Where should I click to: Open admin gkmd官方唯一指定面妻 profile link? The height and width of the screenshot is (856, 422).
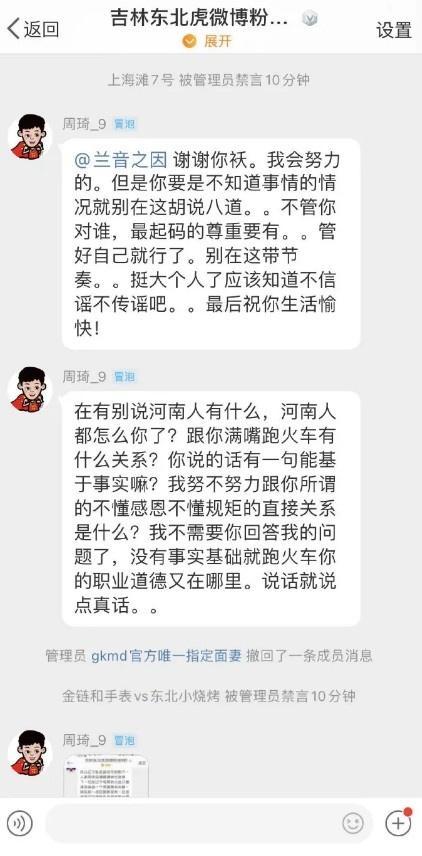[166, 656]
